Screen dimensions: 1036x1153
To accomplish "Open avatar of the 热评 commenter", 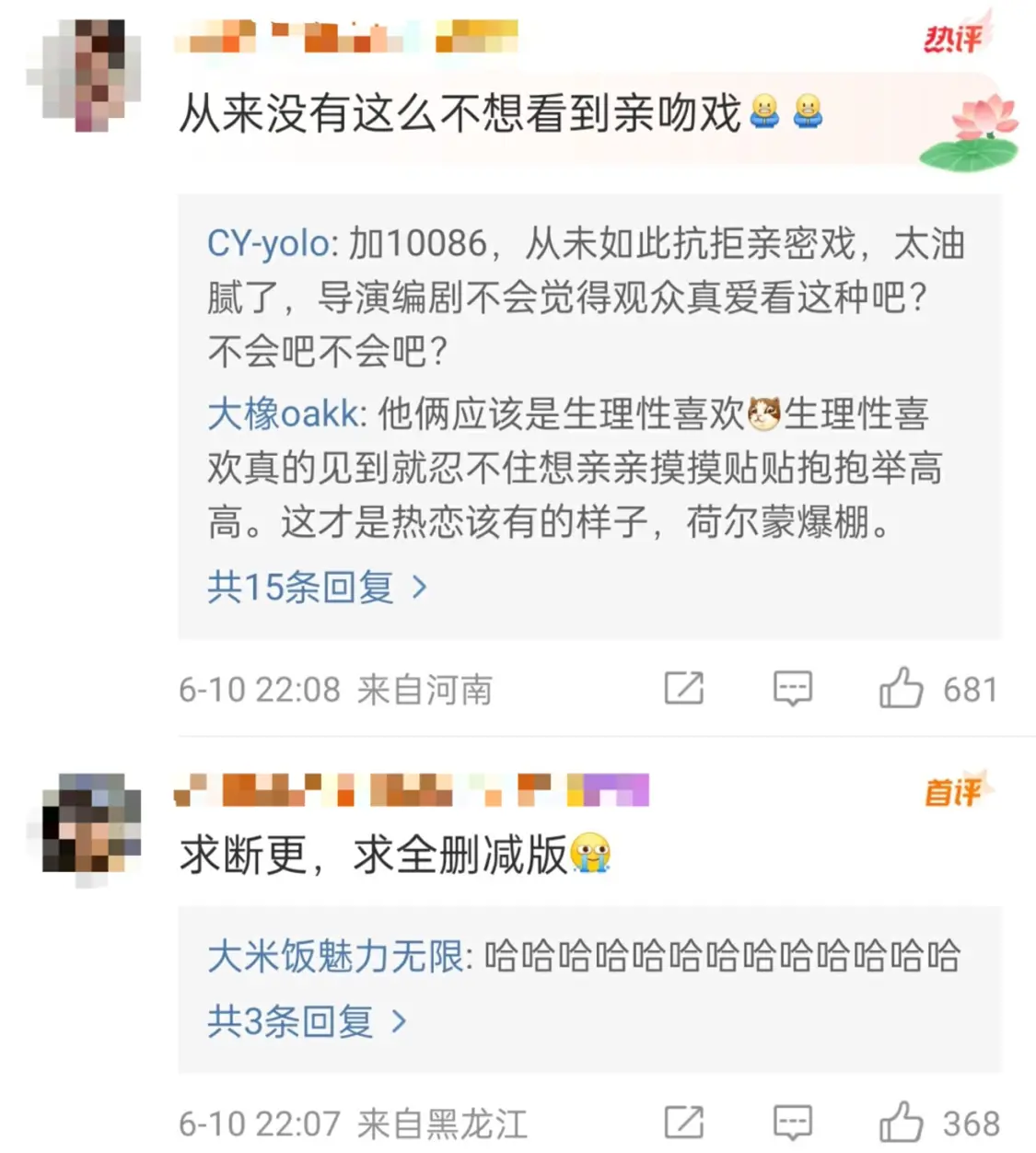I will click(x=89, y=76).
